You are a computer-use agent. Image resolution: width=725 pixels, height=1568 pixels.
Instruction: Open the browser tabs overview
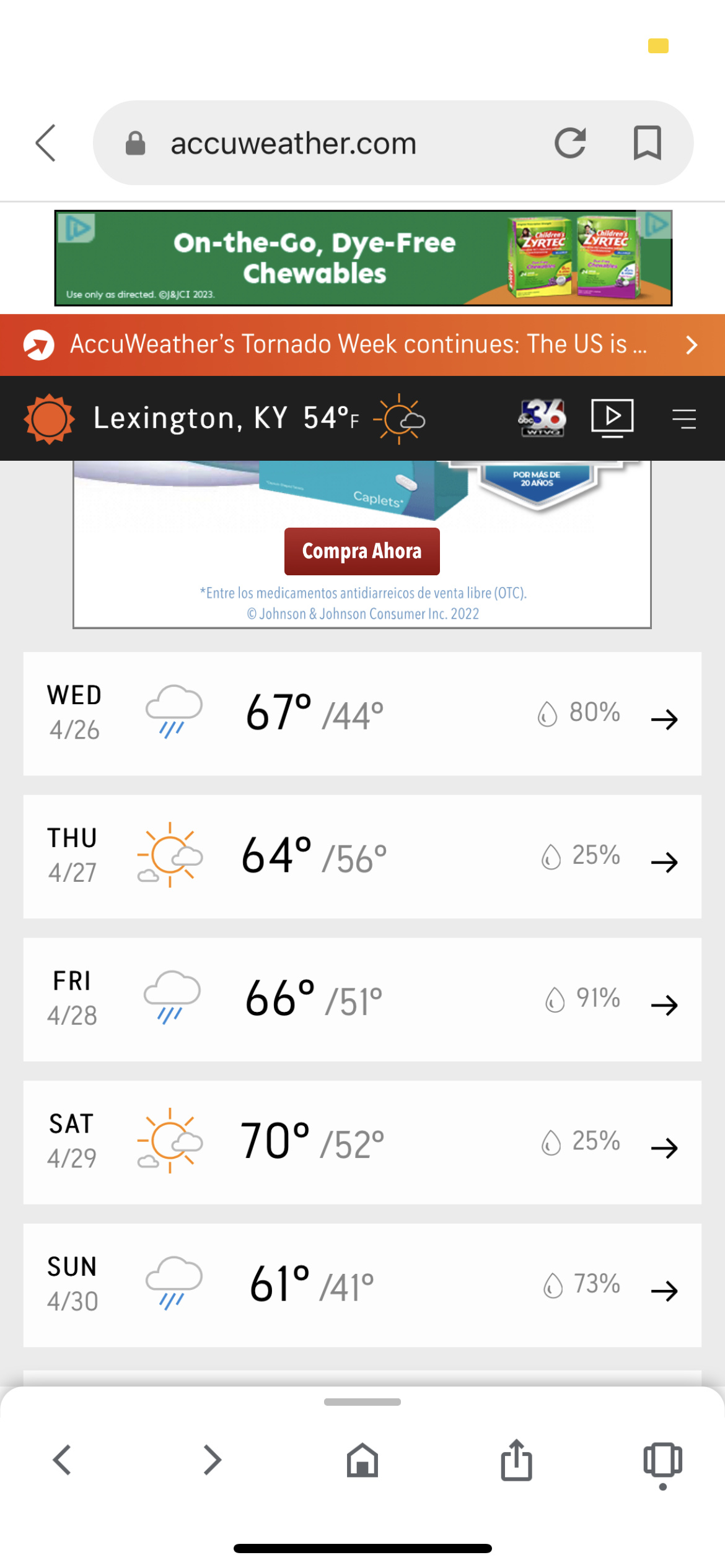click(x=662, y=1461)
